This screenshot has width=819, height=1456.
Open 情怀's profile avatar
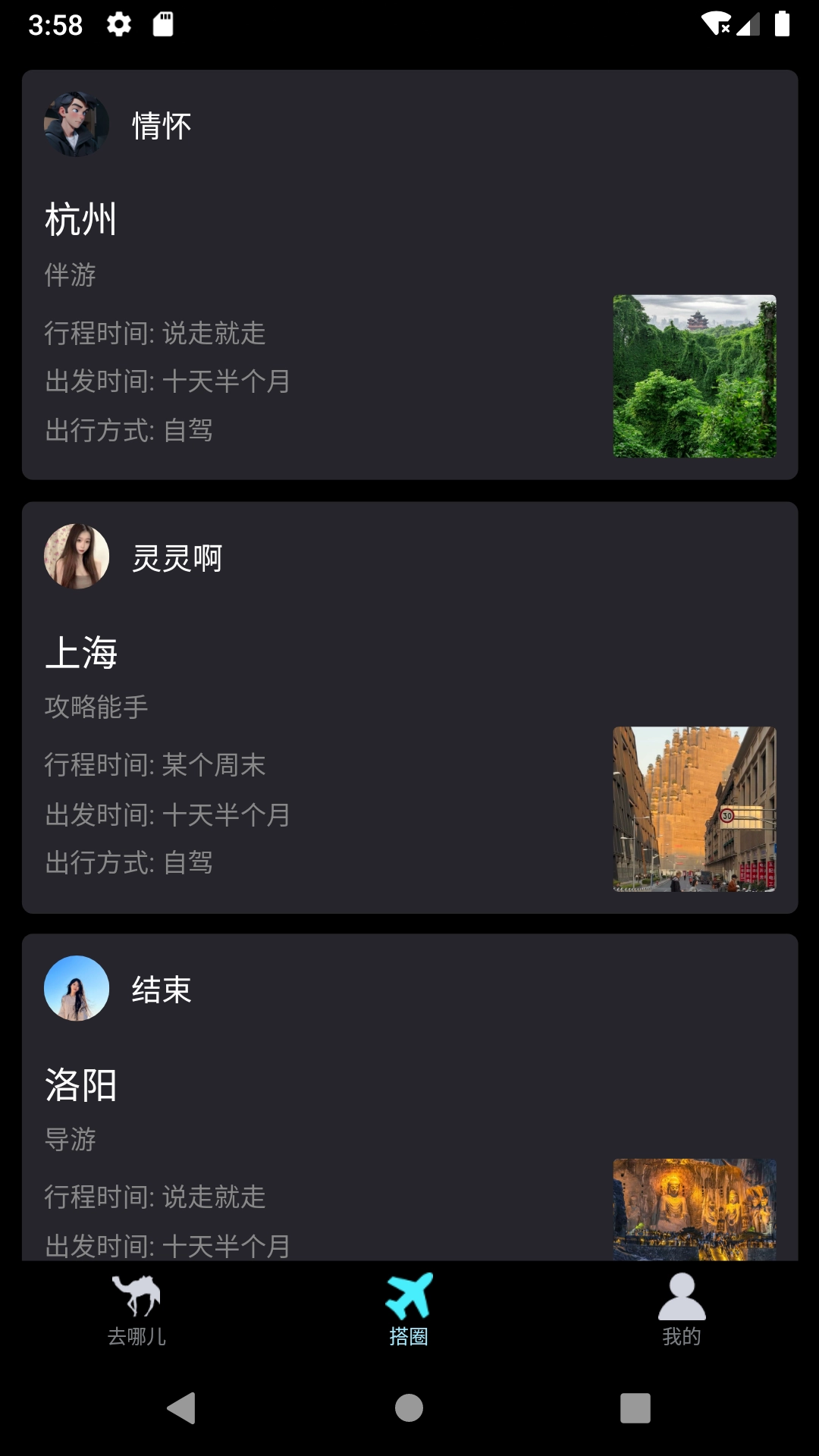coord(76,124)
